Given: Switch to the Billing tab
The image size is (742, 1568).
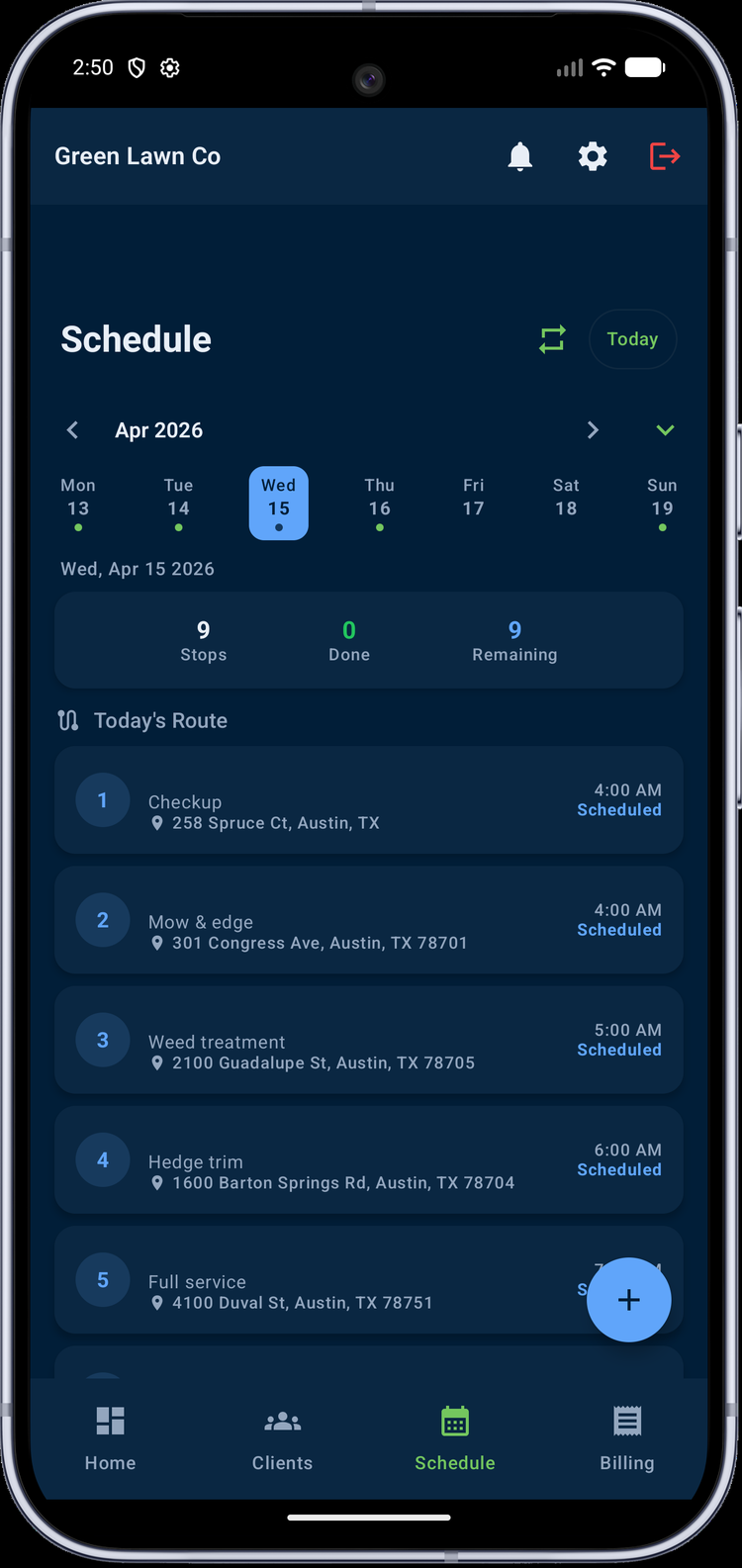Looking at the screenshot, I should [627, 1438].
